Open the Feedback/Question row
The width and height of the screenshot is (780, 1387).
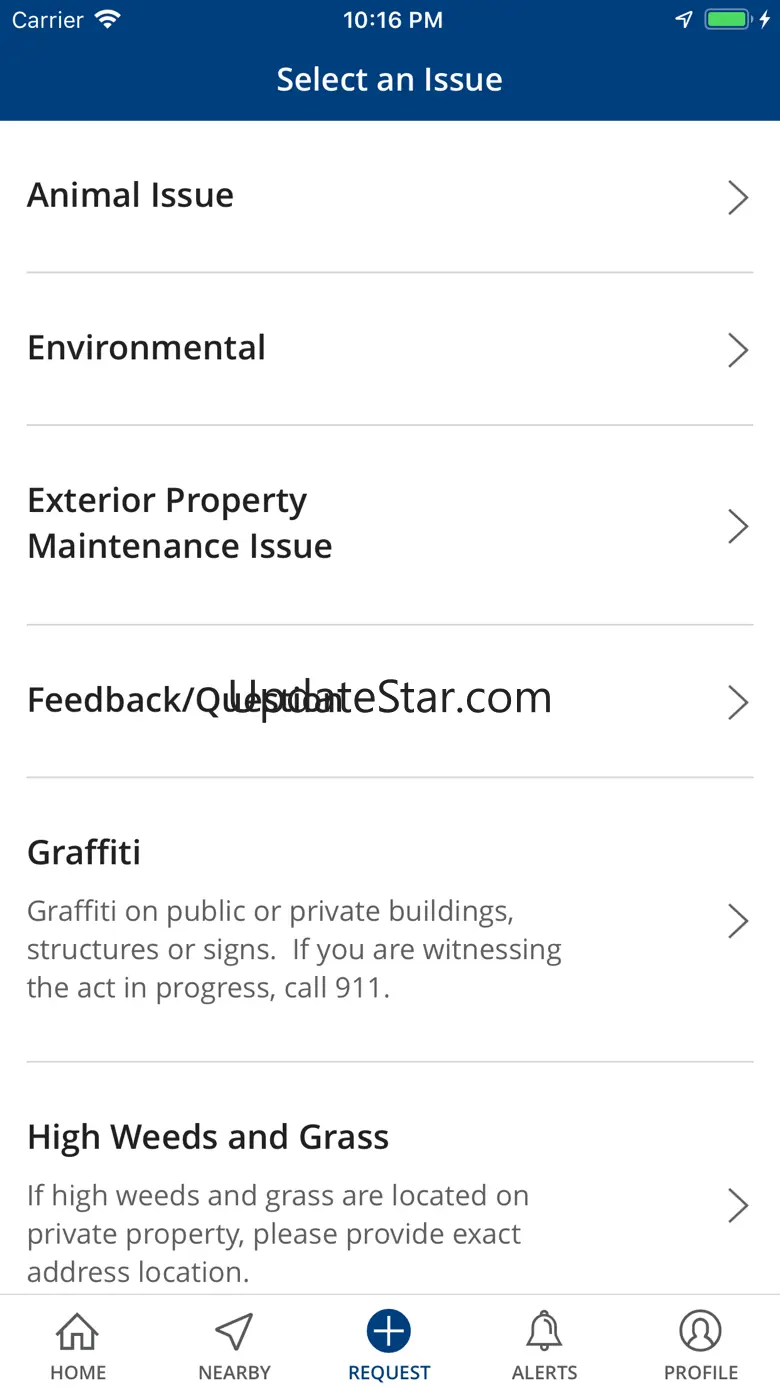coord(389,700)
